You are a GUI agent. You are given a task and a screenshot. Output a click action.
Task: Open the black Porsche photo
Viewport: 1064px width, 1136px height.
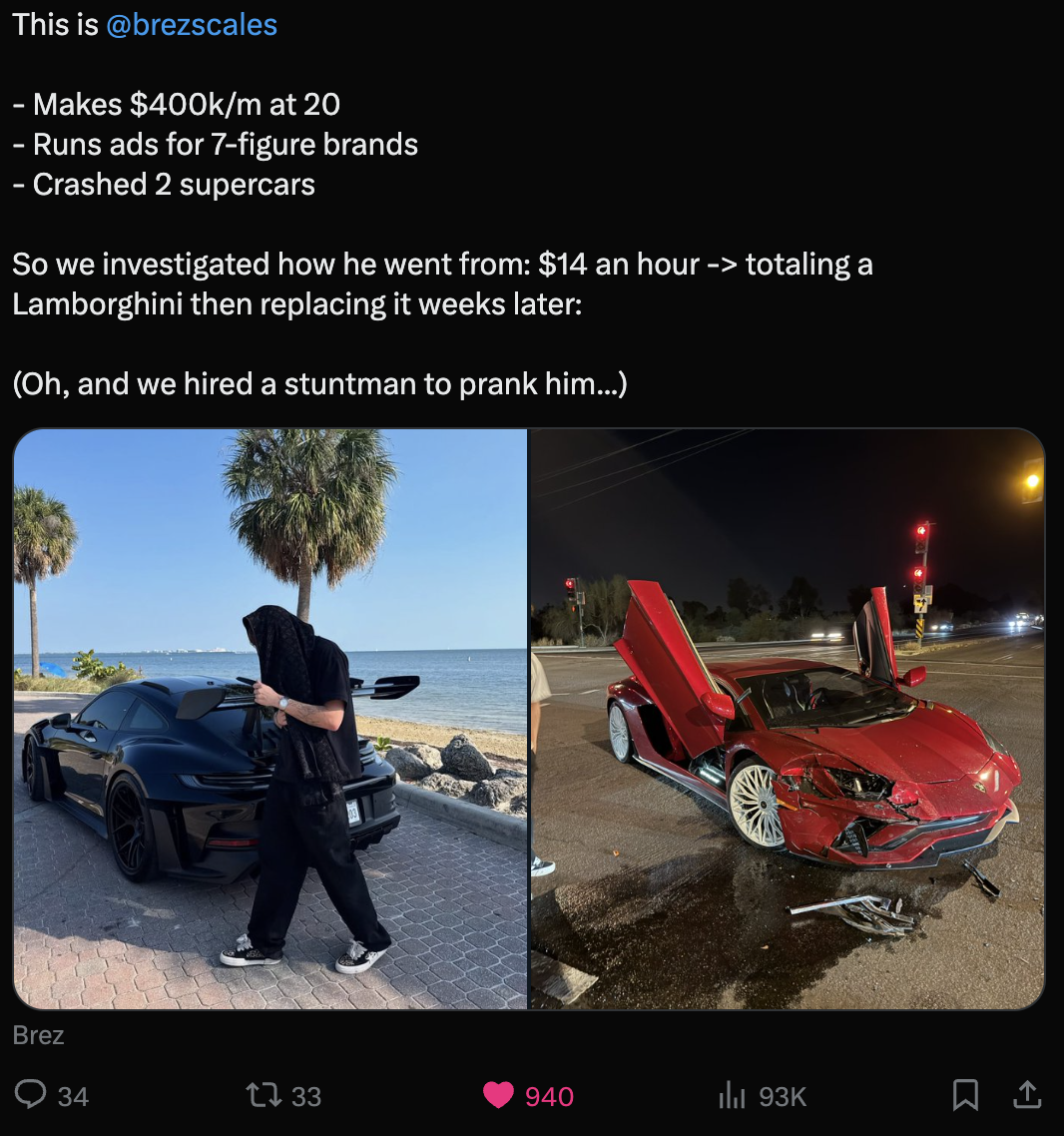coord(269,719)
